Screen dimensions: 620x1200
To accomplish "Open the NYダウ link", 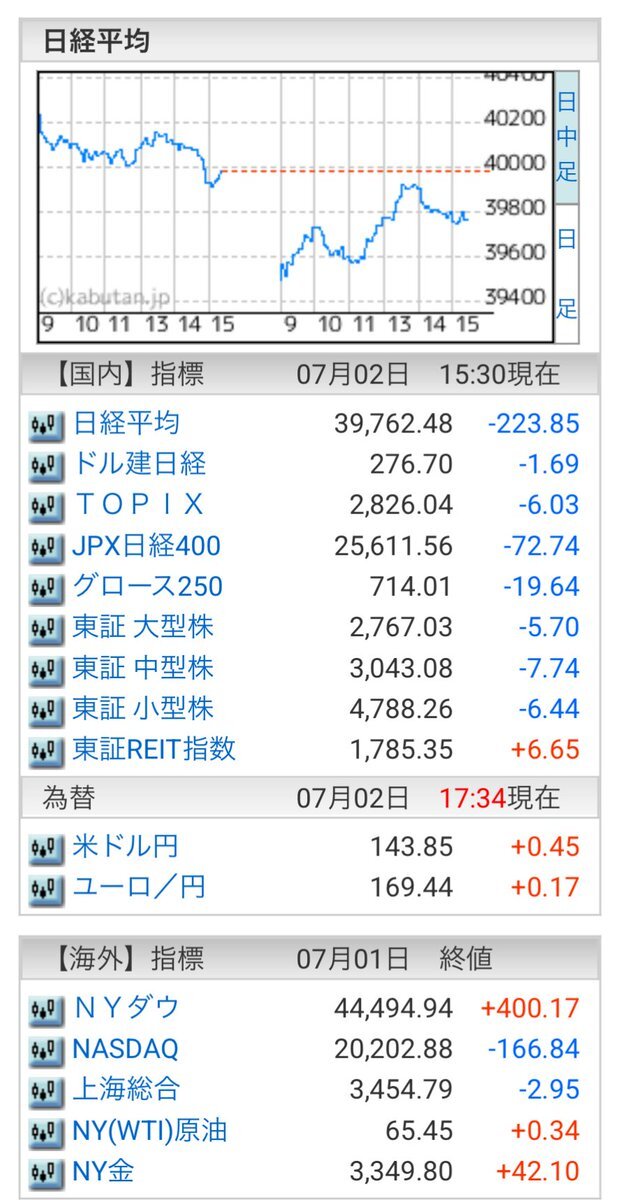I will pyautogui.click(x=126, y=1008).
